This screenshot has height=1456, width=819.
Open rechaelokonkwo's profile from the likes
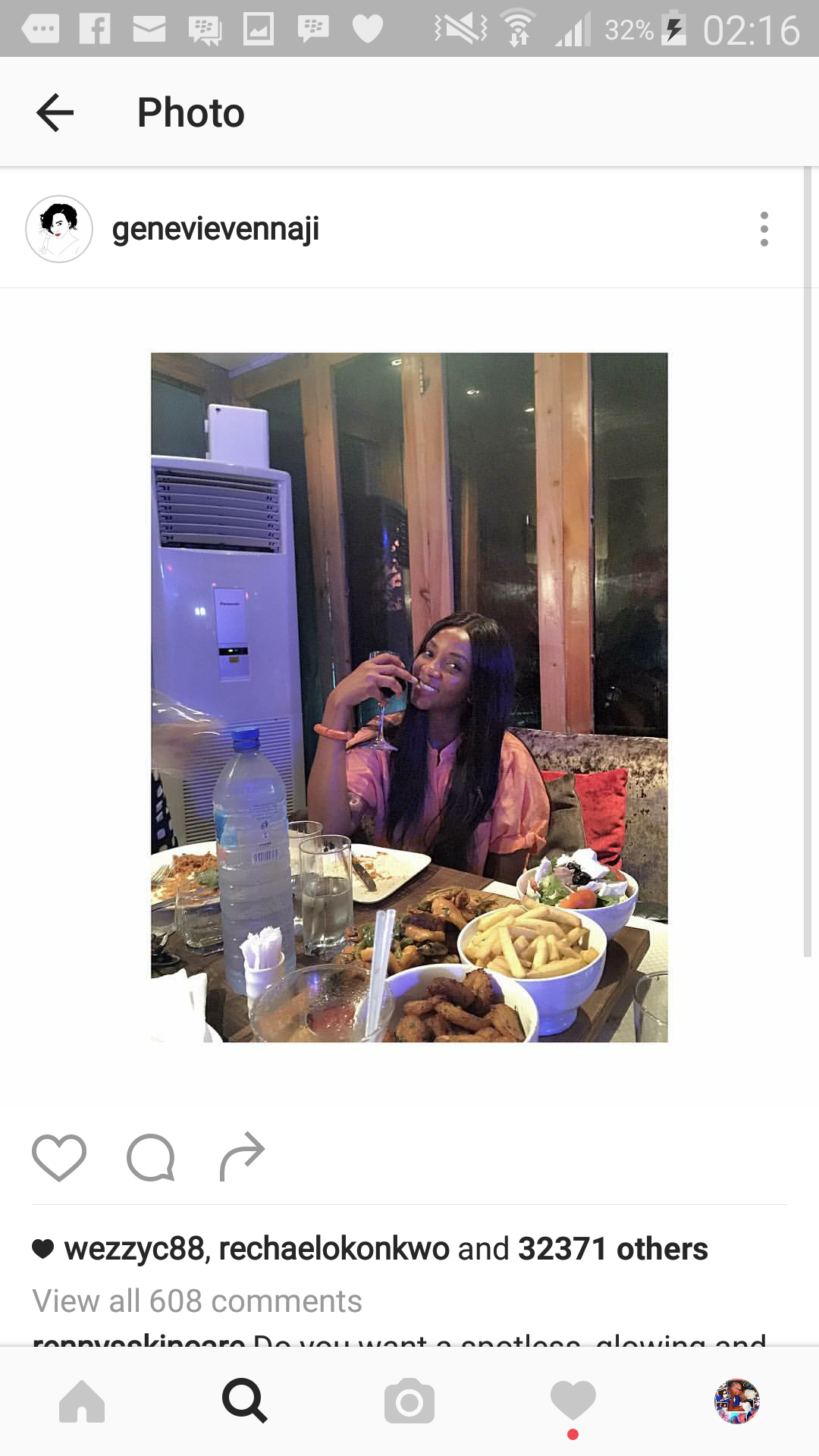[334, 1249]
